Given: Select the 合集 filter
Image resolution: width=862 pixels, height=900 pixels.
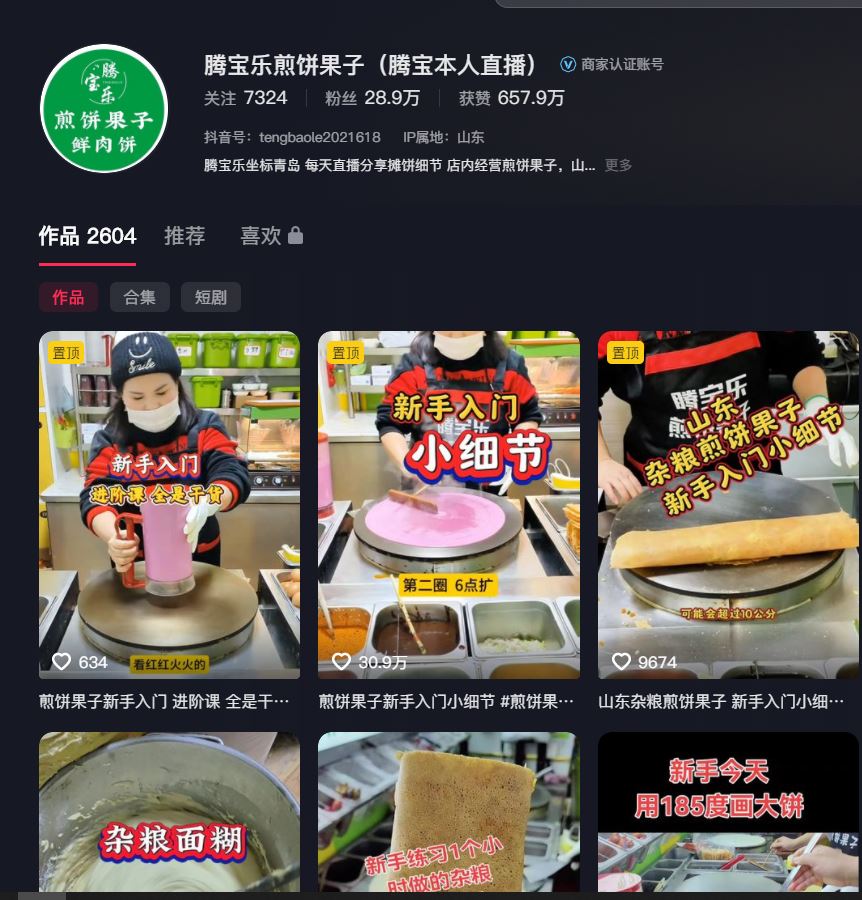Looking at the screenshot, I should (x=140, y=297).
